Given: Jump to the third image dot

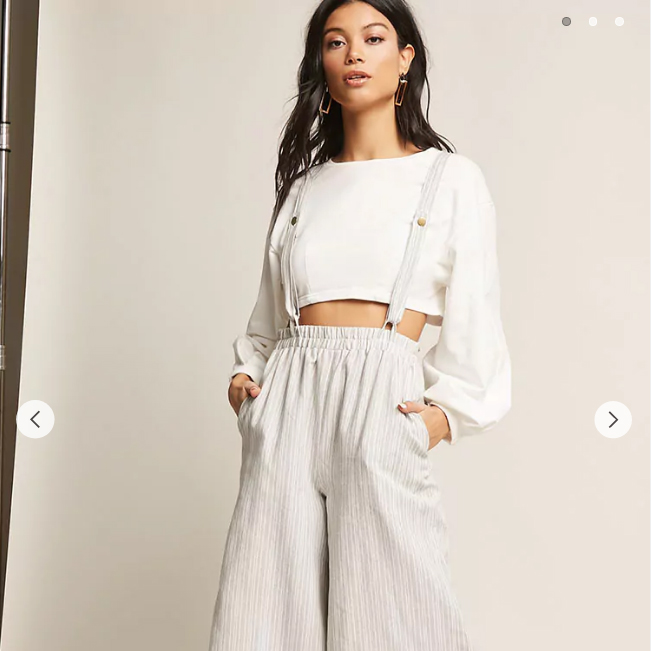Looking at the screenshot, I should [619, 21].
